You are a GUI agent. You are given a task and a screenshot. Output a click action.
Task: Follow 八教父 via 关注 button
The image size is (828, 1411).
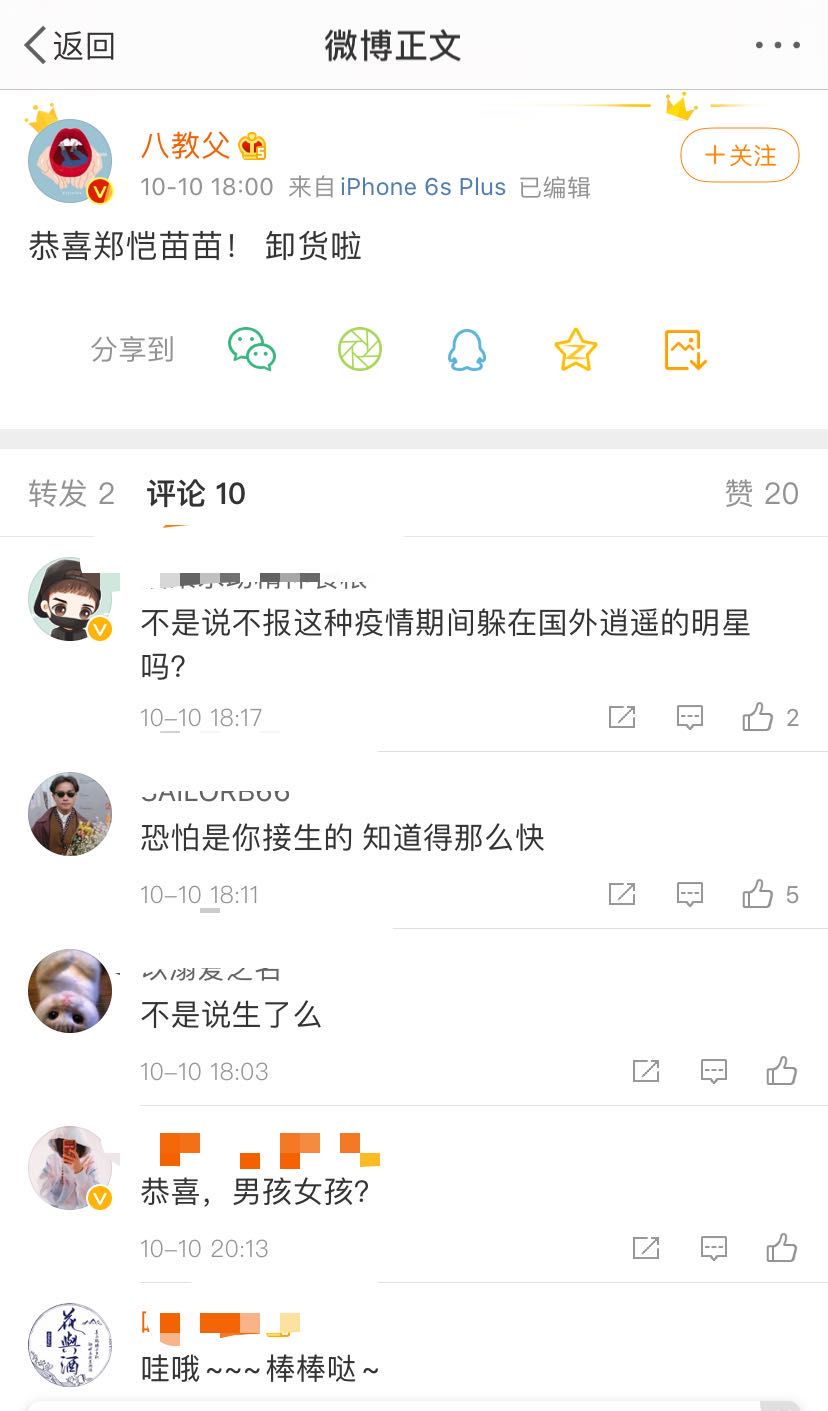coord(739,155)
